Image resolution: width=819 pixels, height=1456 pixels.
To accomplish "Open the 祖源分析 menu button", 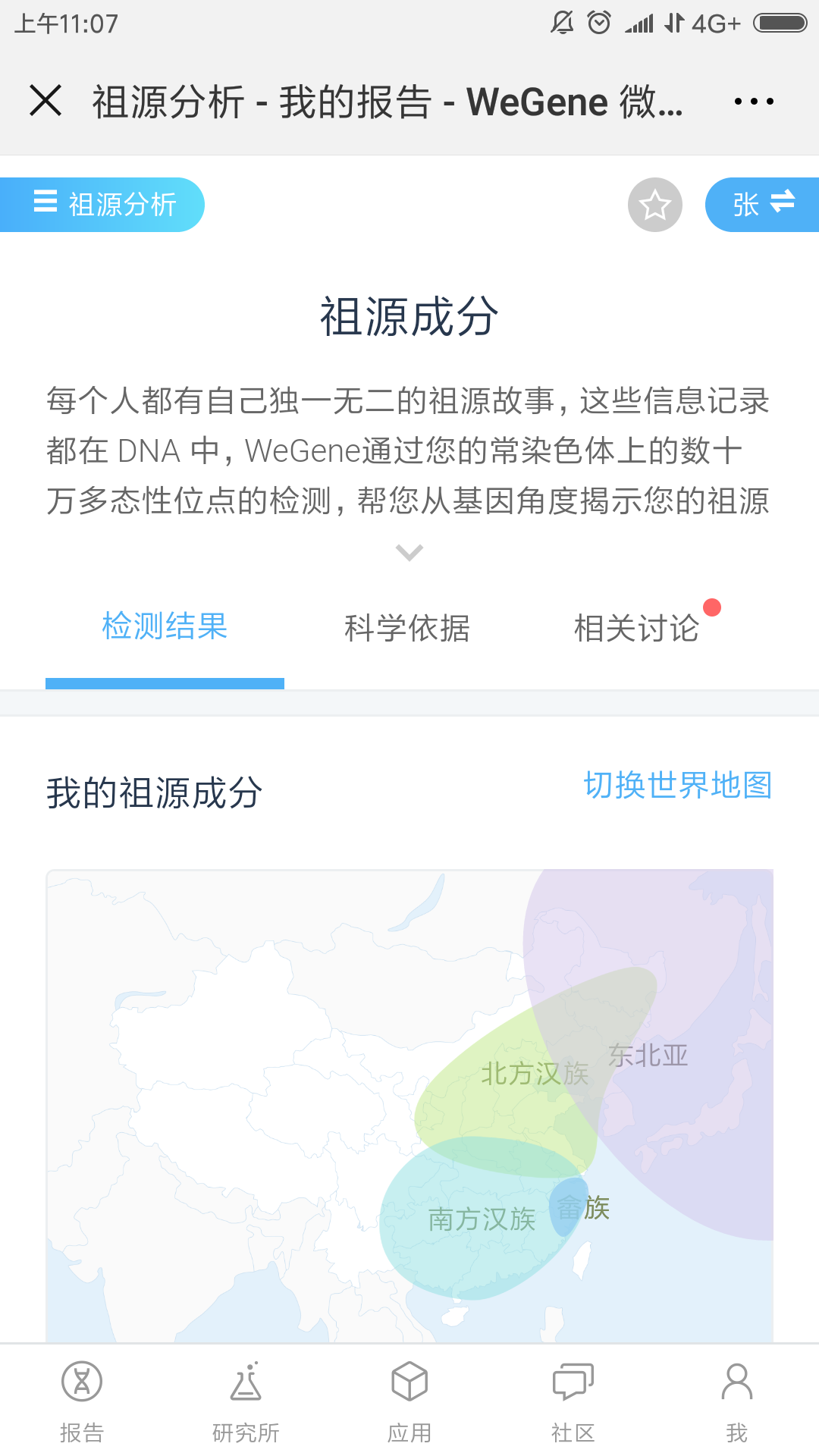I will coord(102,205).
